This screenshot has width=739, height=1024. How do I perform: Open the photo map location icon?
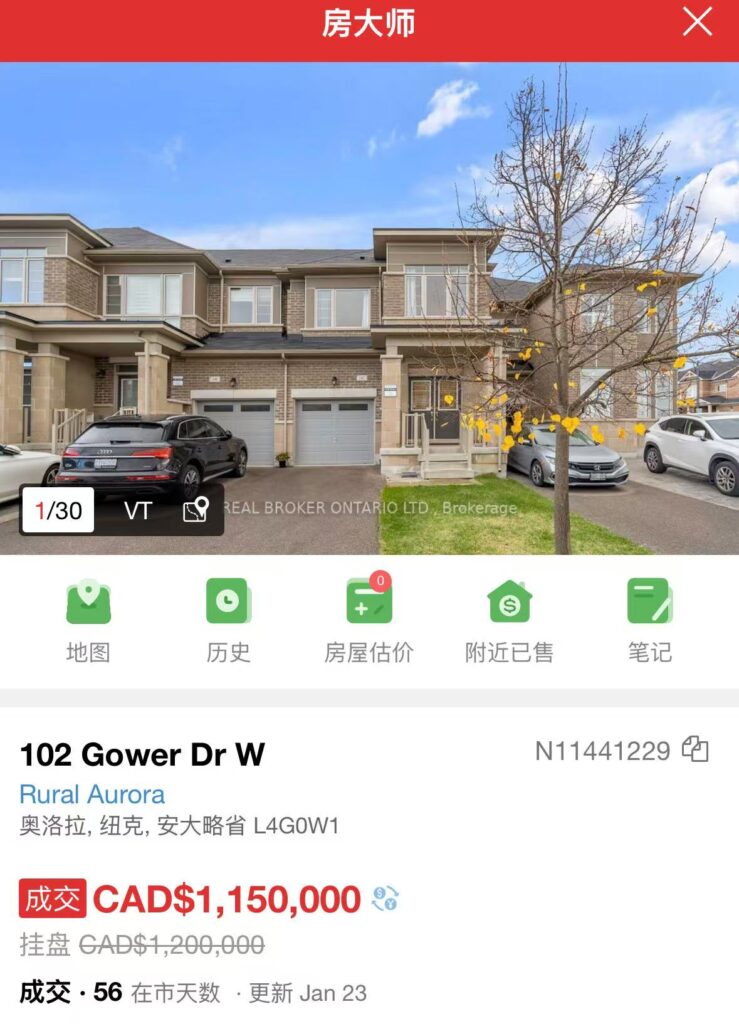pos(196,510)
